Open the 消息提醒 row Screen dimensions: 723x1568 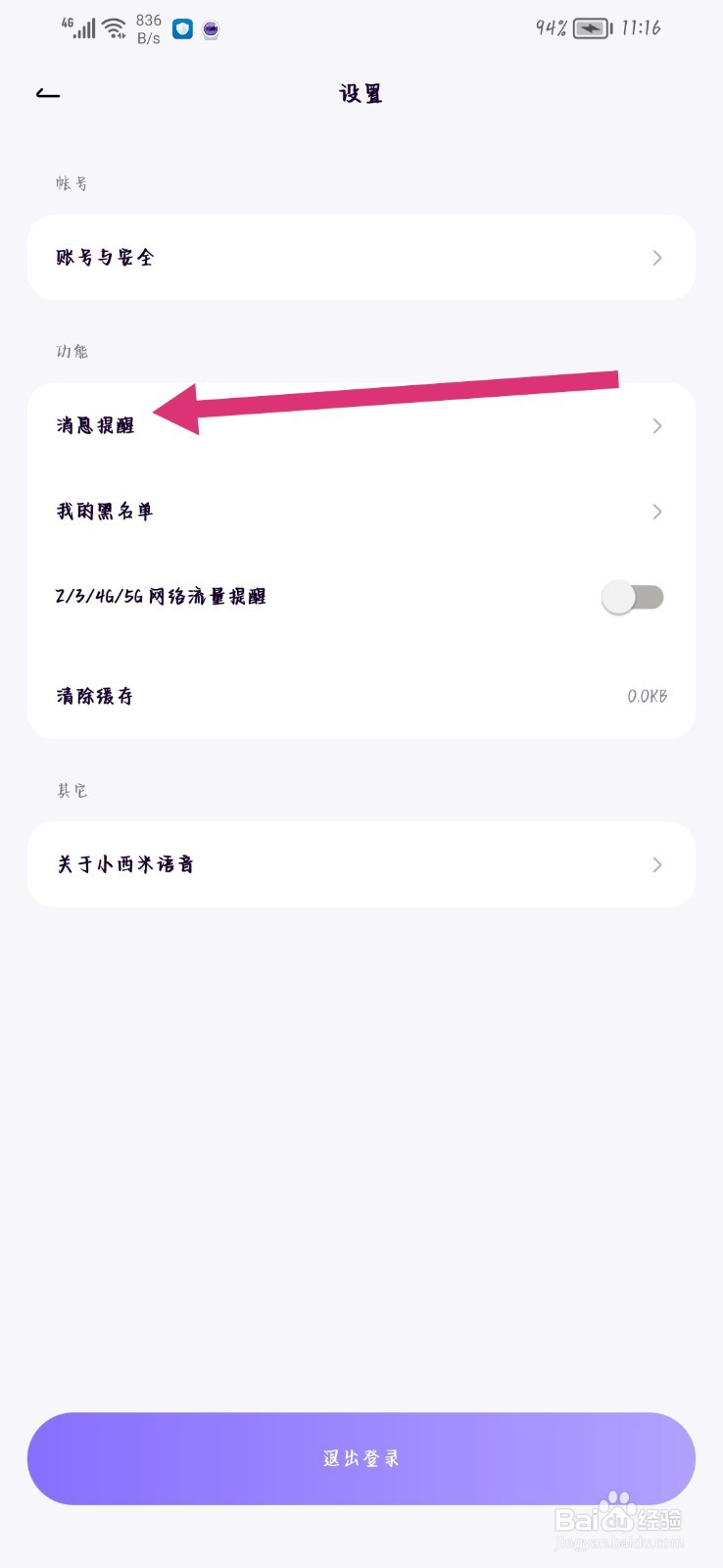click(361, 425)
